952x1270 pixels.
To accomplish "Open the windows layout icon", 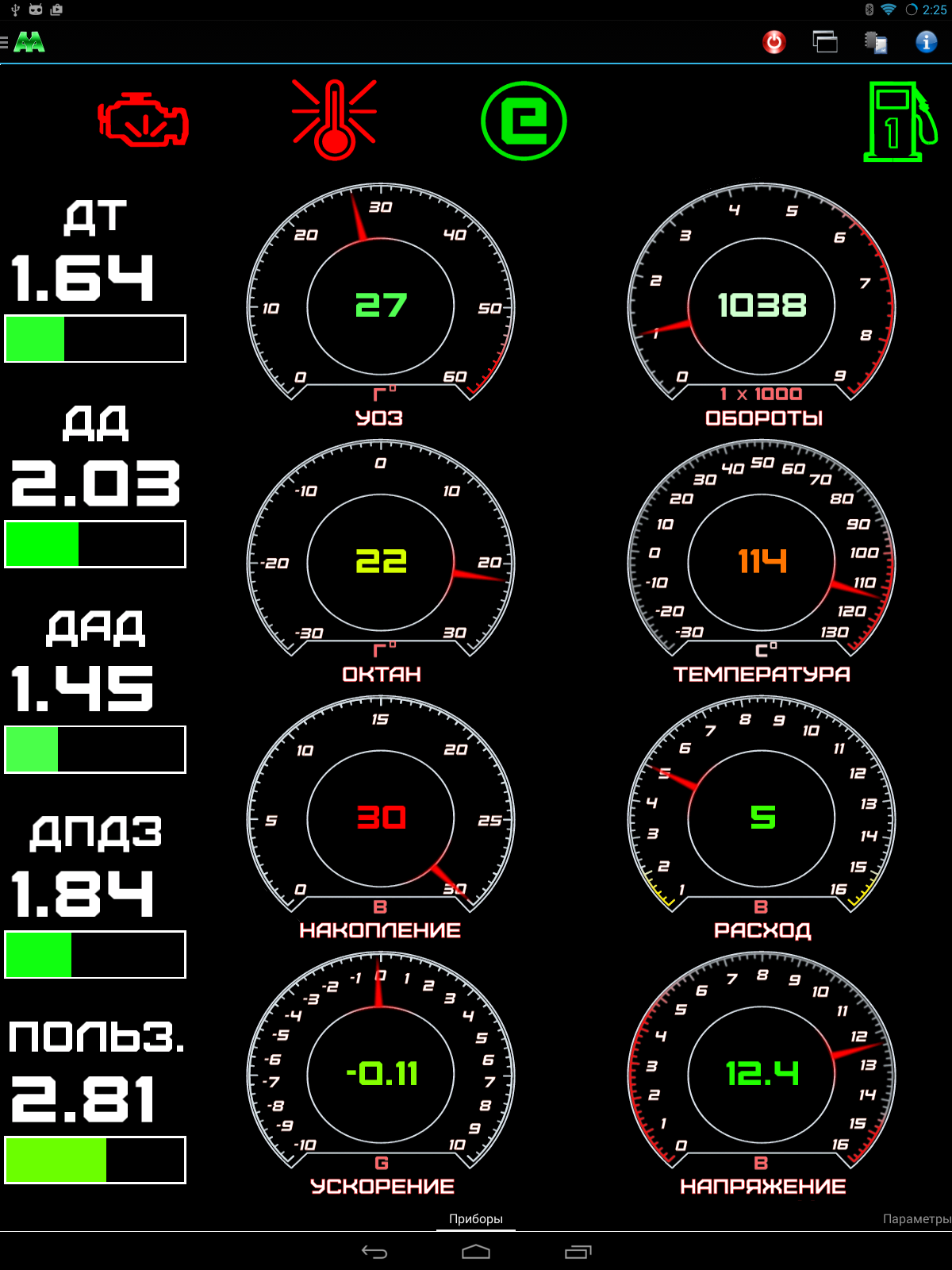I will point(825,42).
